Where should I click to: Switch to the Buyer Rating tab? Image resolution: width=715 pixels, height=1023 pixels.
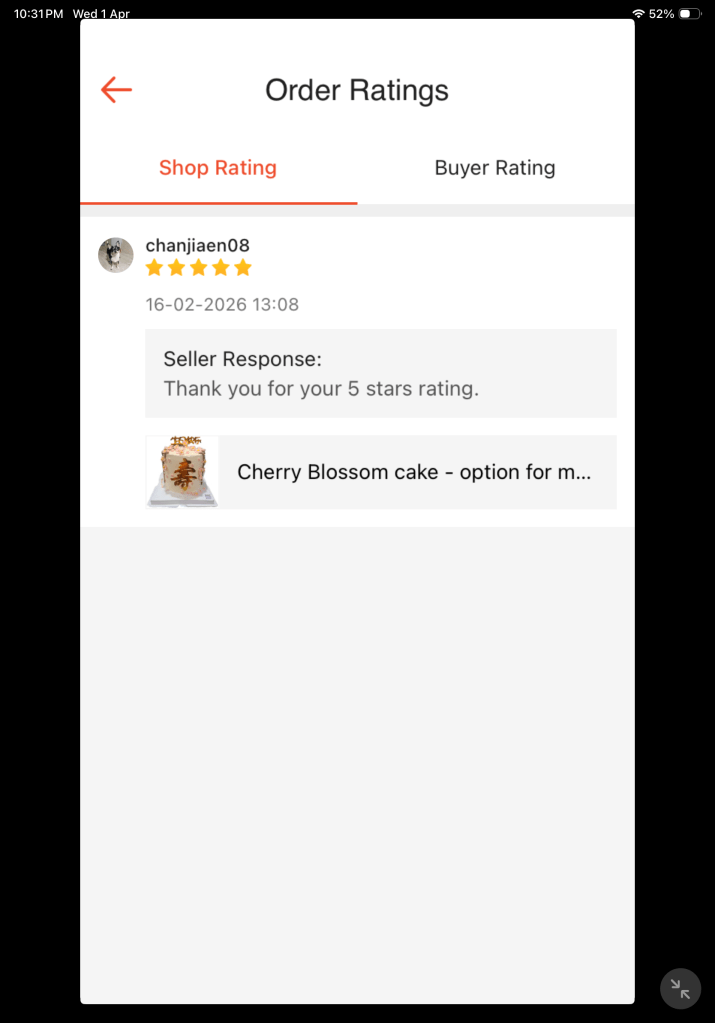pos(494,168)
